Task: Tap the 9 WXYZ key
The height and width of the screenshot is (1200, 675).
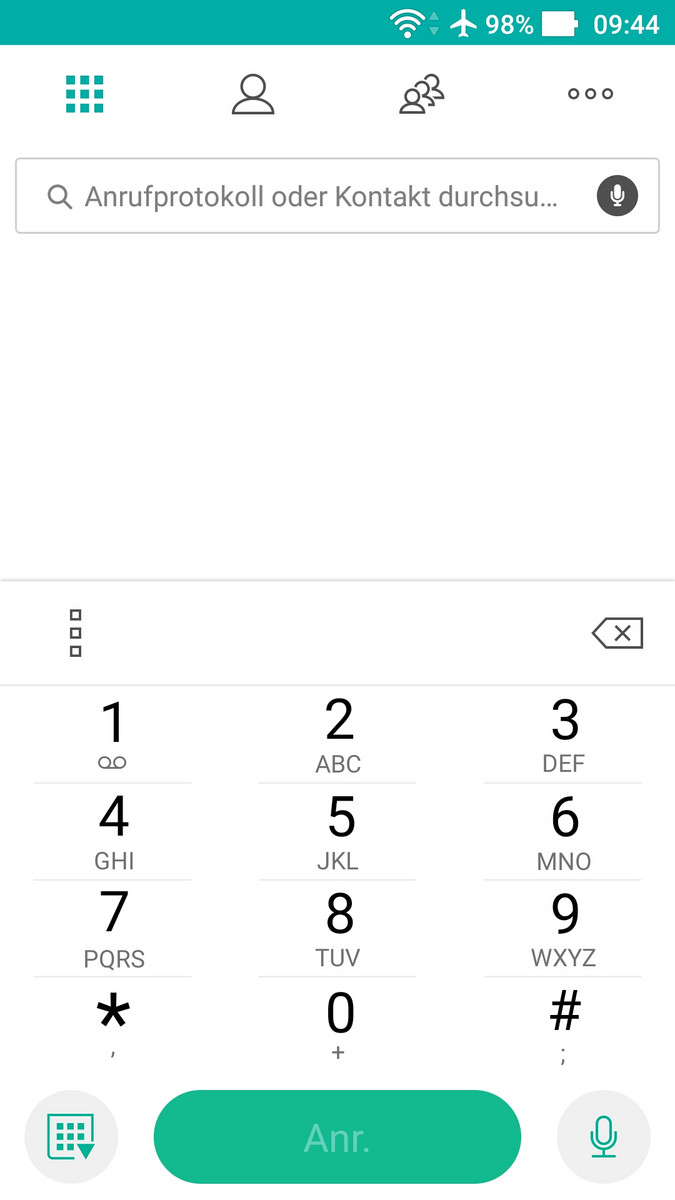Action: (564, 929)
